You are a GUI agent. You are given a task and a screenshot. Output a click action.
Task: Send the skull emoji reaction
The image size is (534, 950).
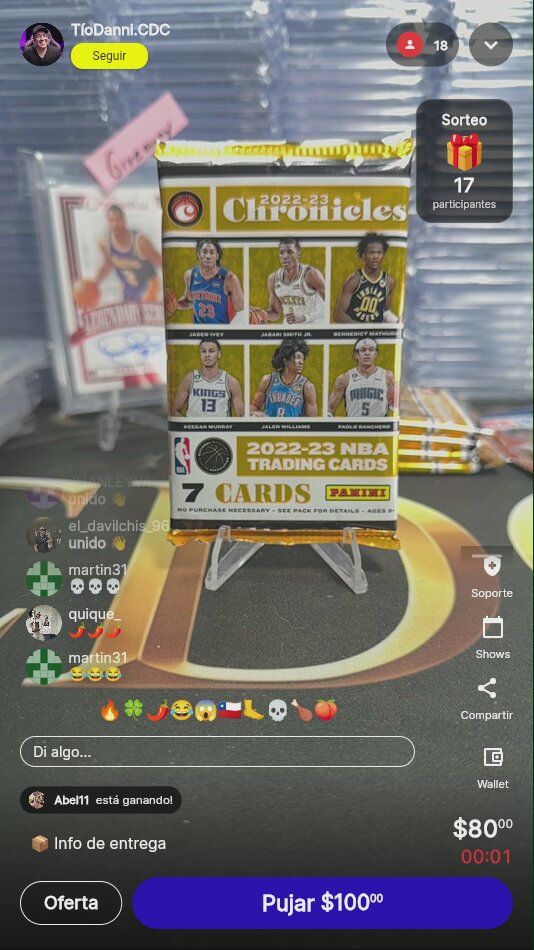pyautogui.click(x=277, y=710)
